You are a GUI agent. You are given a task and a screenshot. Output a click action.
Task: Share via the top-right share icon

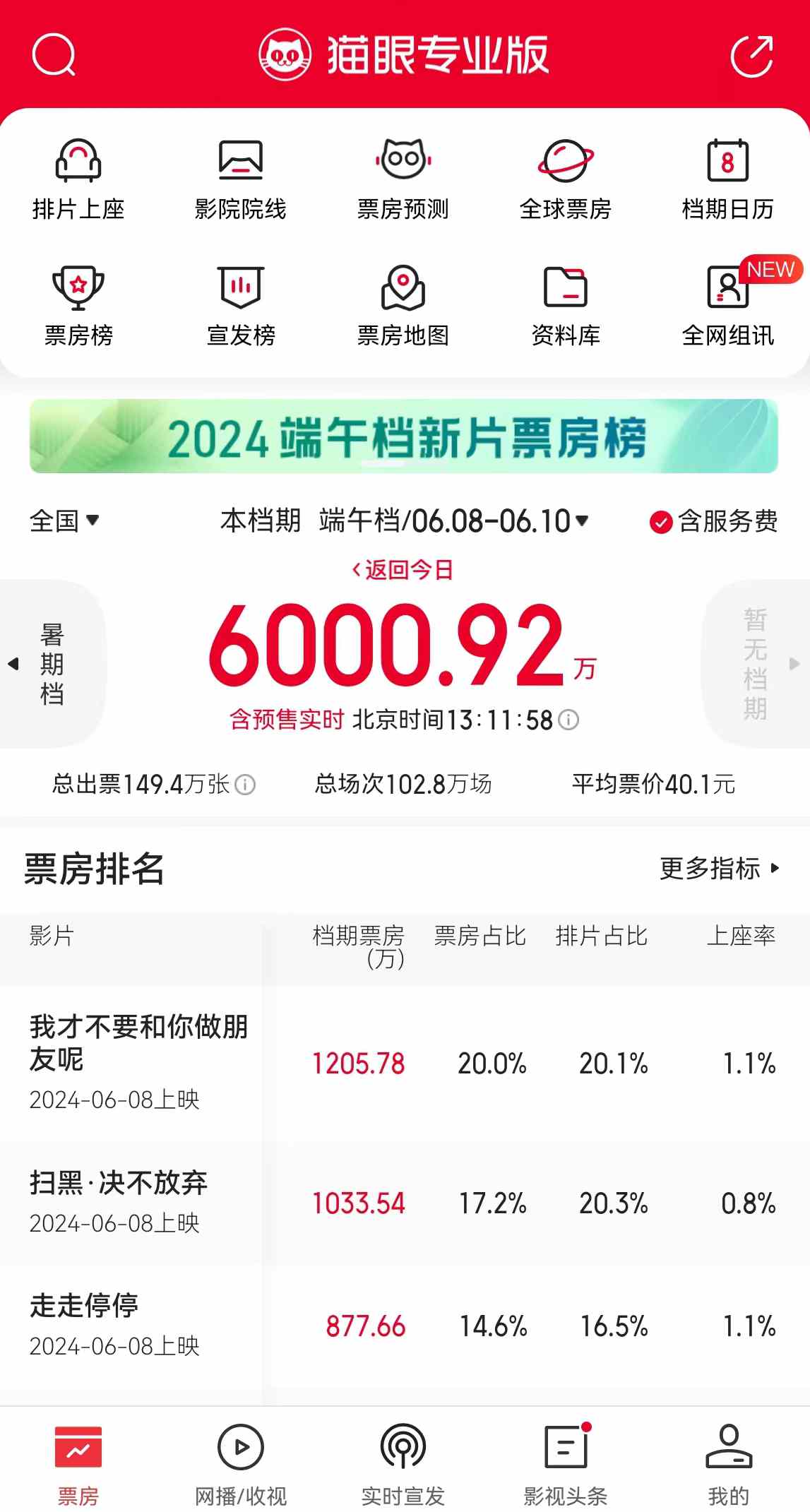click(x=751, y=56)
